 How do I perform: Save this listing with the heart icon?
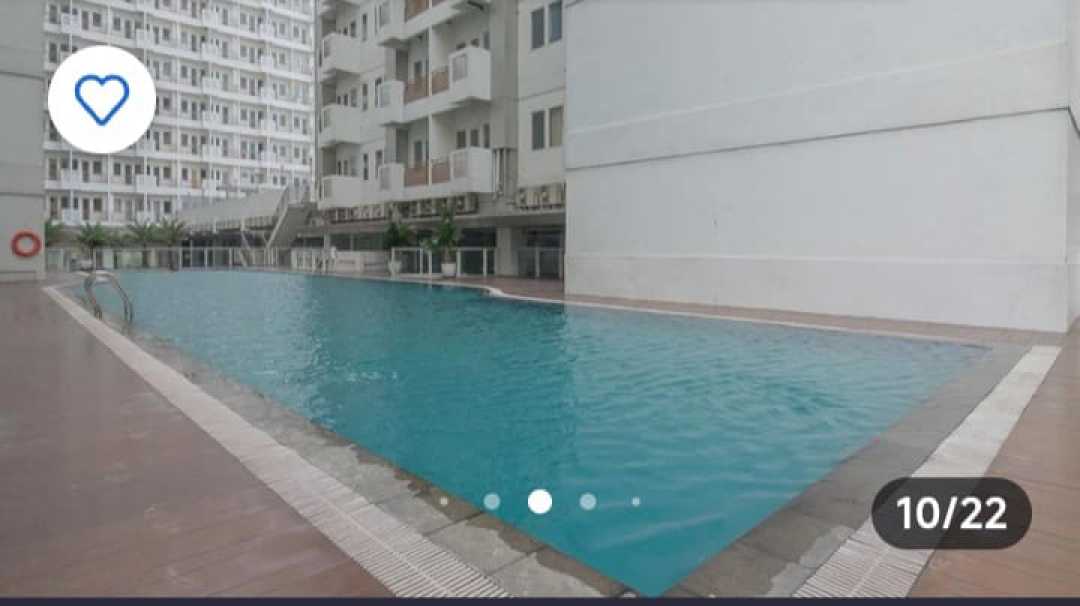(x=102, y=100)
